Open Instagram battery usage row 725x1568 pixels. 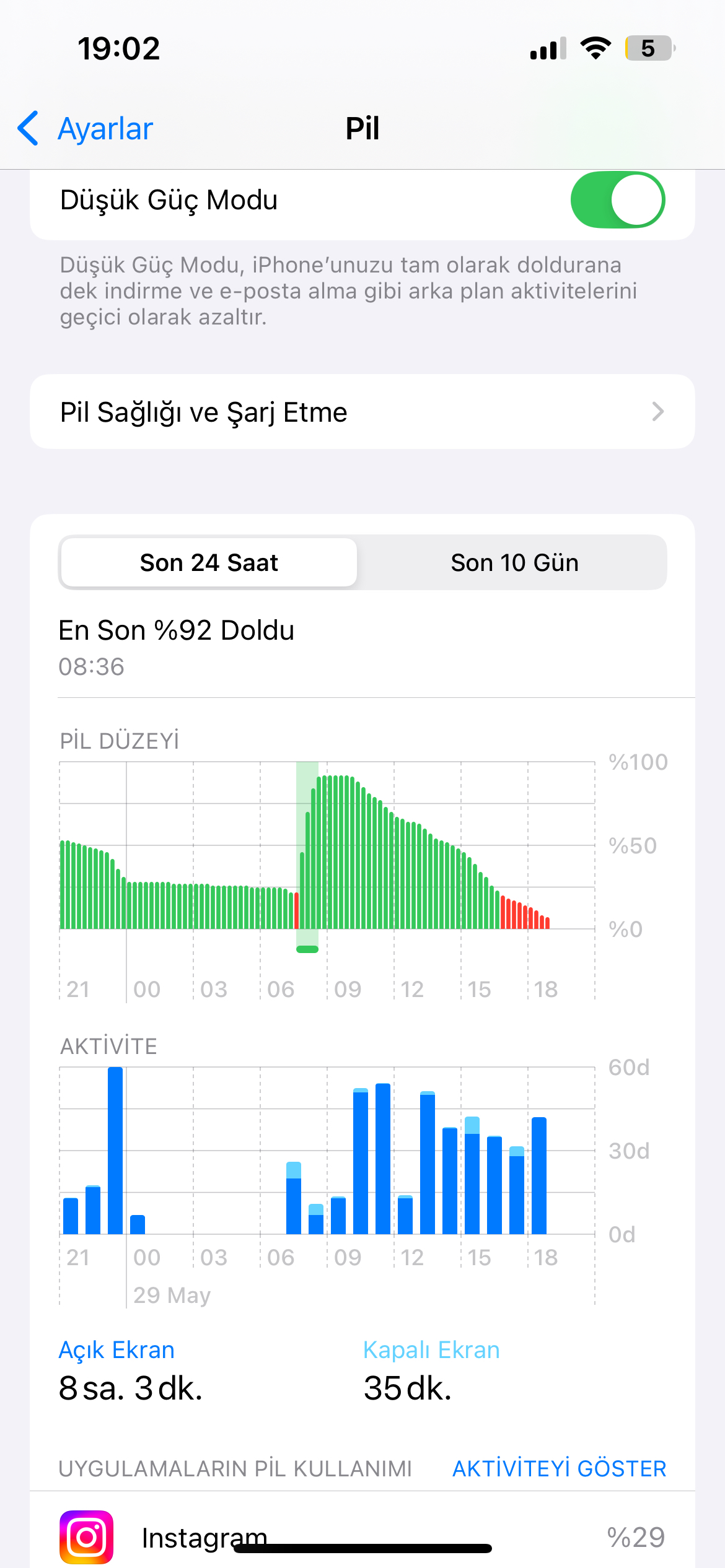point(362,1537)
